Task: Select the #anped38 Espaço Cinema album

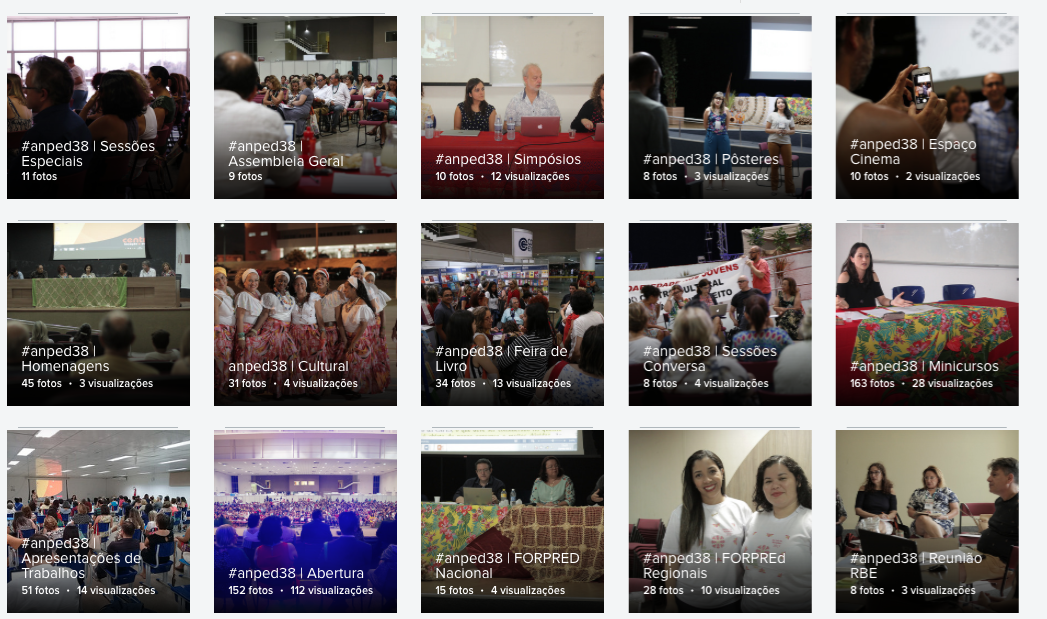Action: 926,107
